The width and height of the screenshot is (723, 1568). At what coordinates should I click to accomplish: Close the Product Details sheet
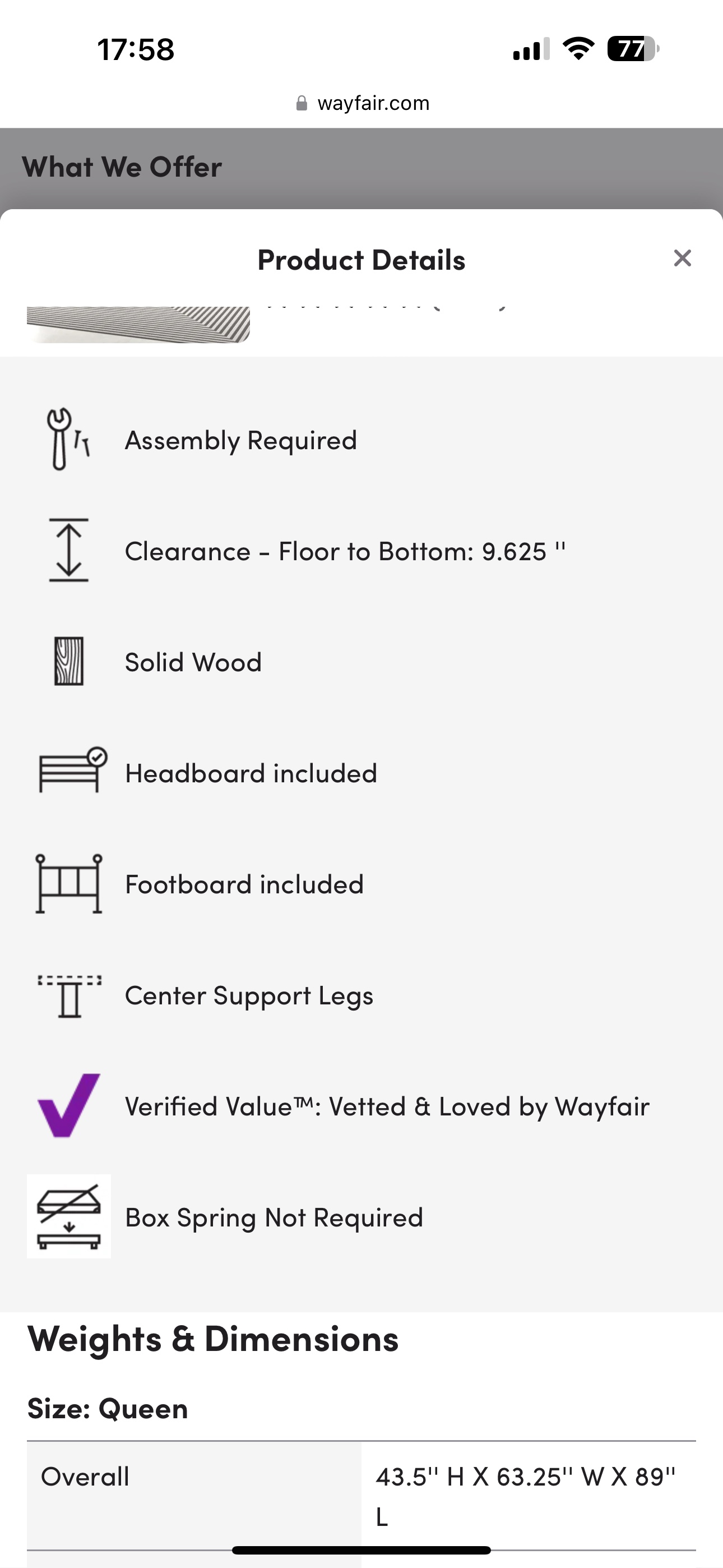click(x=682, y=258)
